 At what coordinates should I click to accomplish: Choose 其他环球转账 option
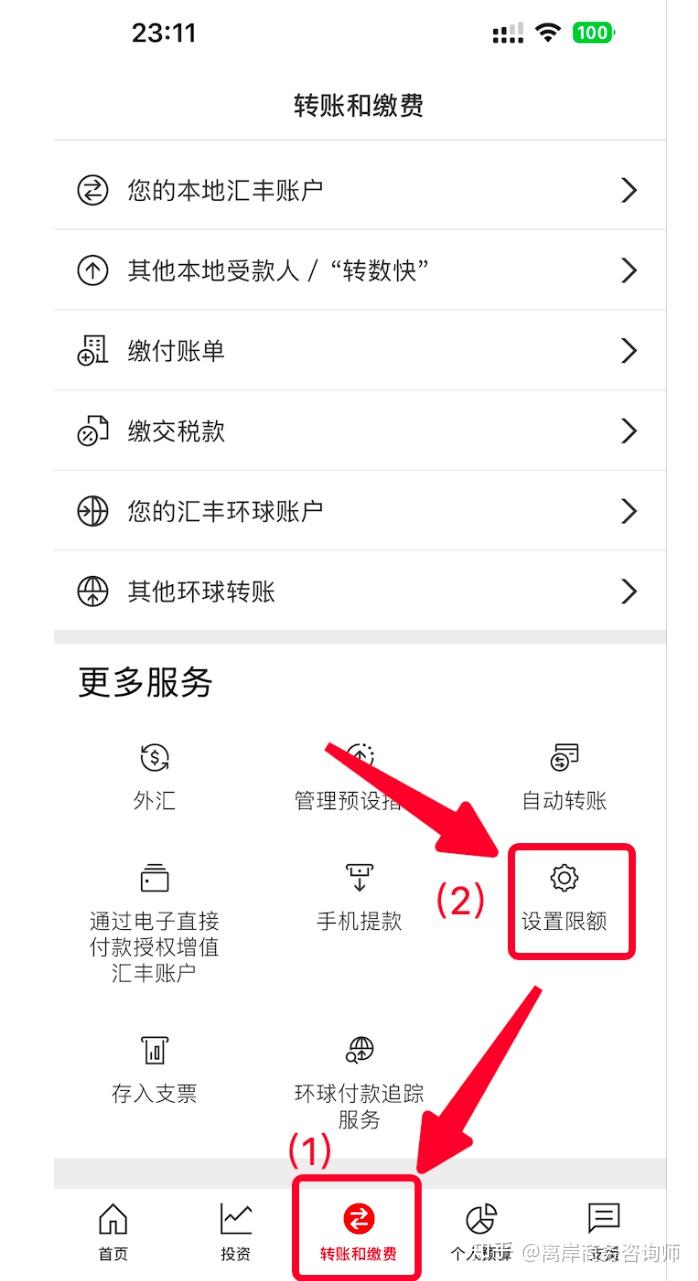[358, 592]
